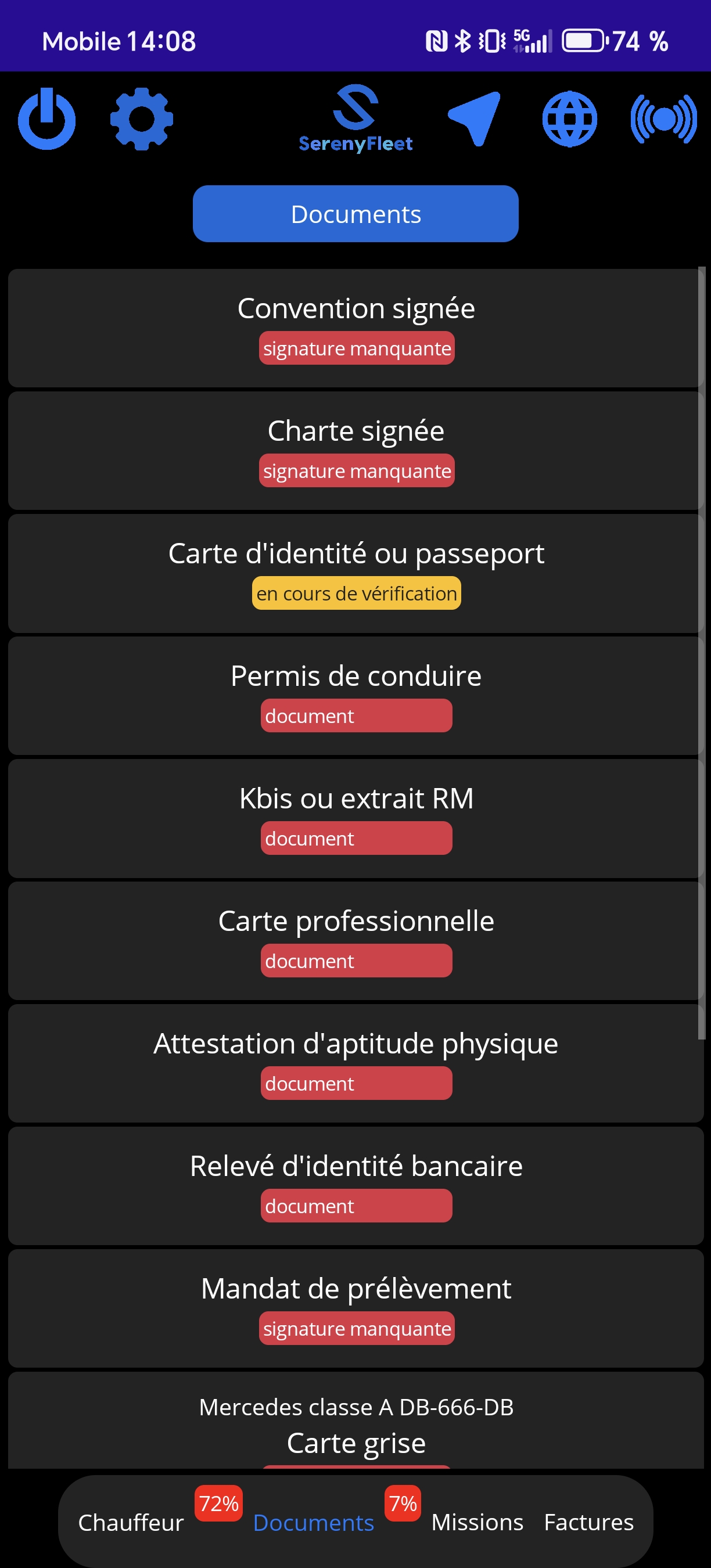Image resolution: width=711 pixels, height=1568 pixels.
Task: Open the Convention signée document
Action: pyautogui.click(x=355, y=328)
